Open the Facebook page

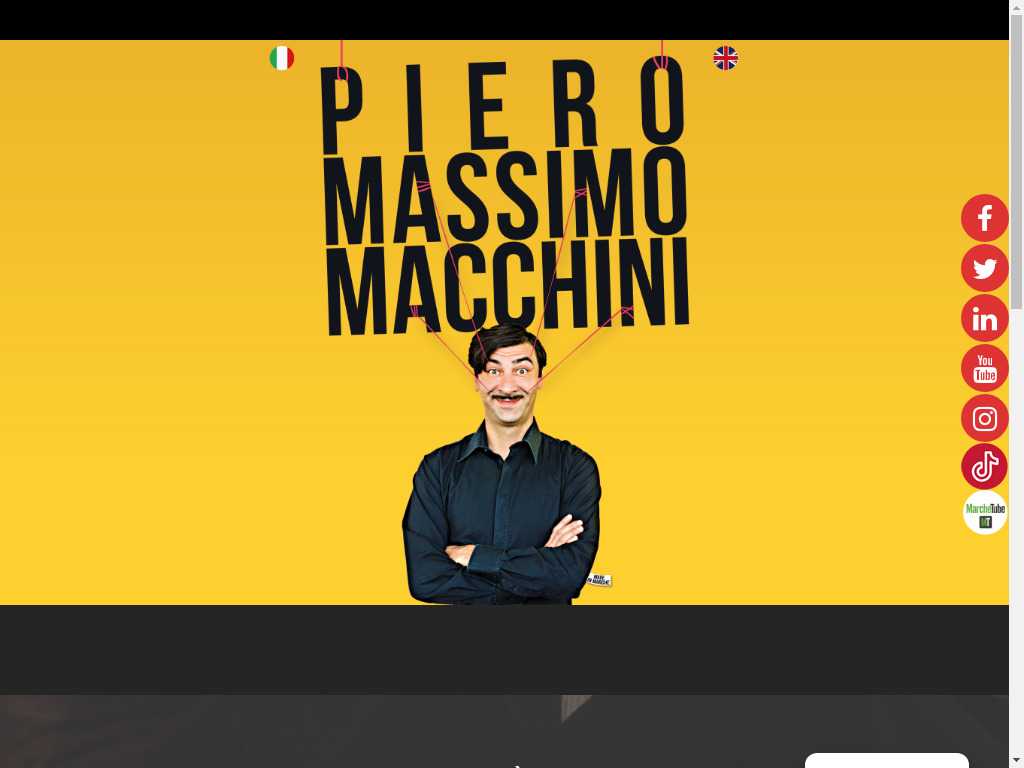click(x=984, y=218)
